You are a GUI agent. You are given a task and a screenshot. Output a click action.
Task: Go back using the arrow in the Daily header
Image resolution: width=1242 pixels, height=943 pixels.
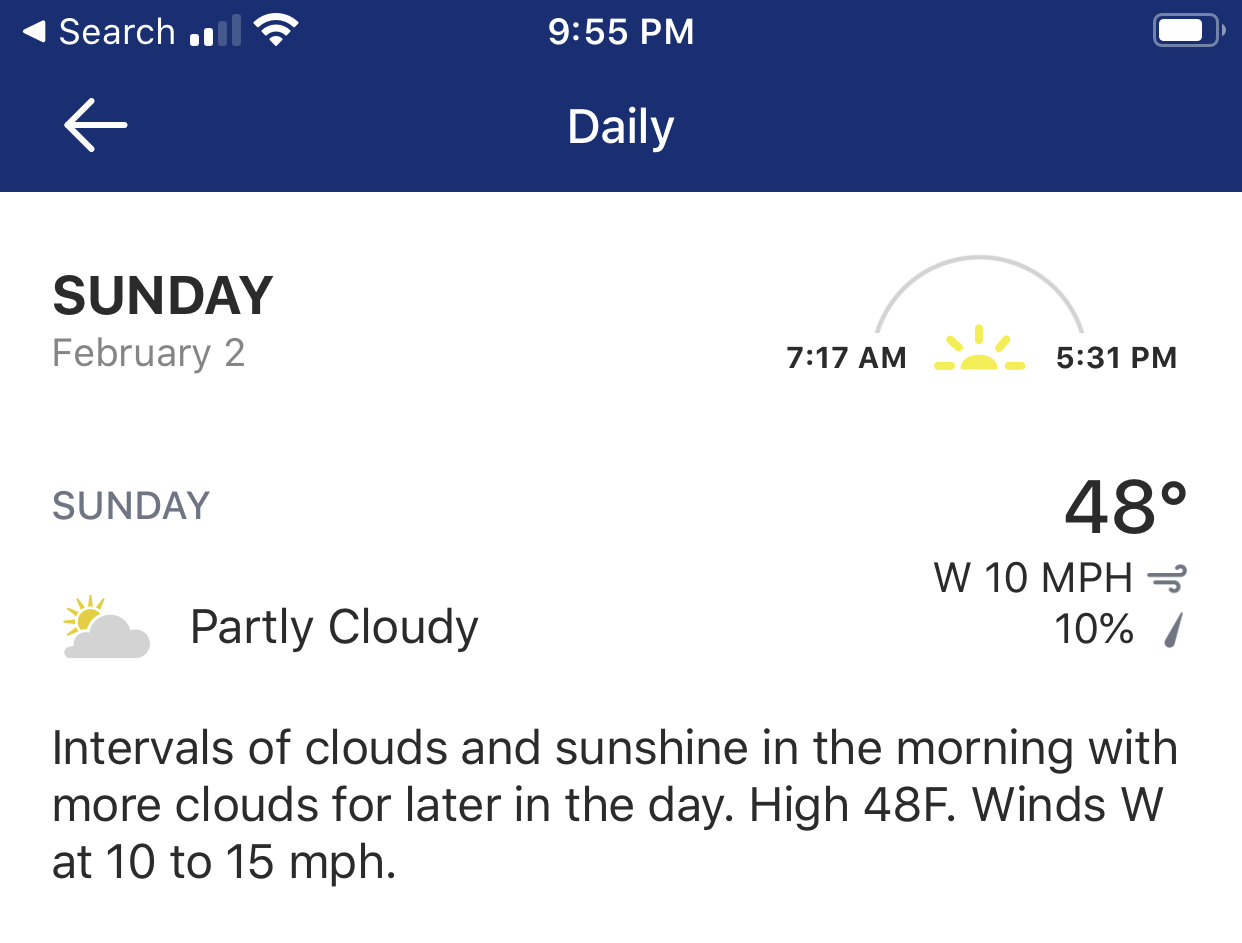point(96,126)
